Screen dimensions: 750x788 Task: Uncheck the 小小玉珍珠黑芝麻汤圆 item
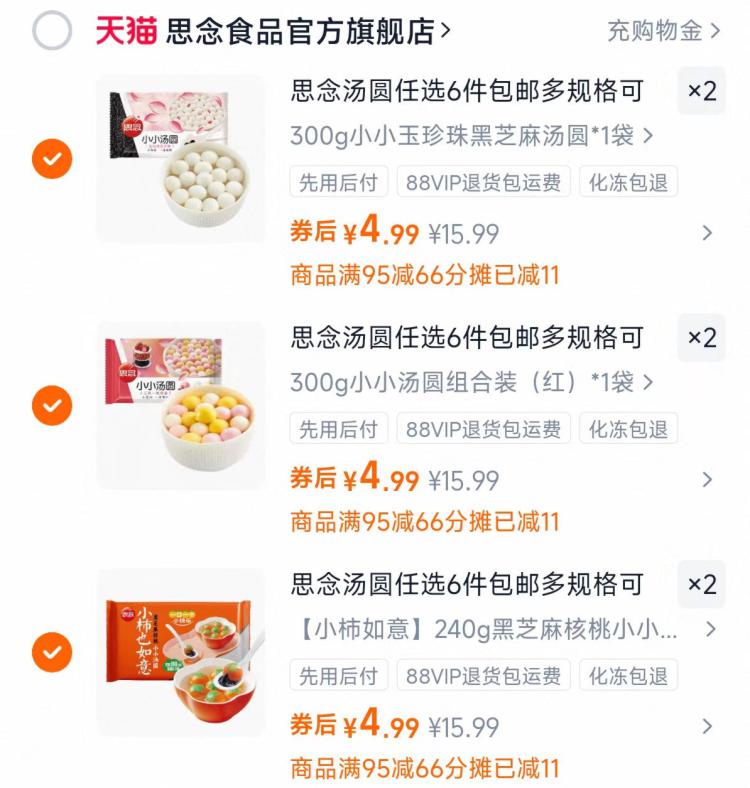[52, 159]
